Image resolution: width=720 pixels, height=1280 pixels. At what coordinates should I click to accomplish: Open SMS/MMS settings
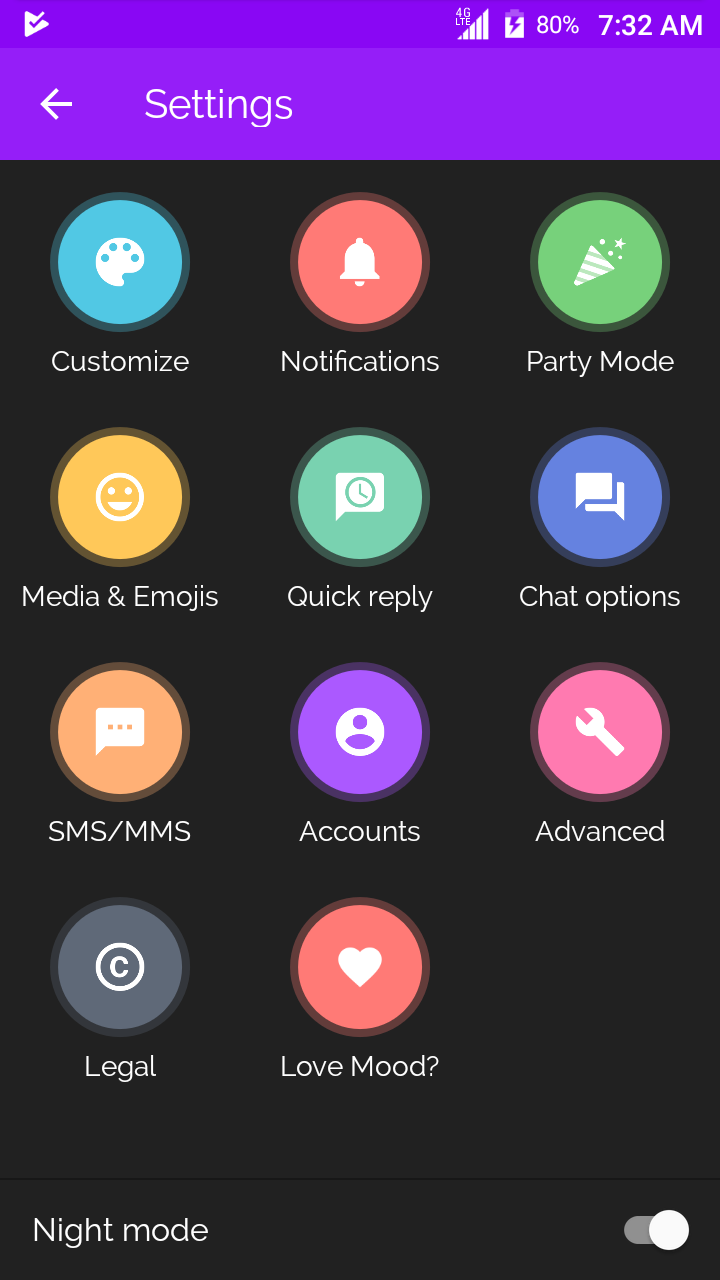tap(120, 732)
